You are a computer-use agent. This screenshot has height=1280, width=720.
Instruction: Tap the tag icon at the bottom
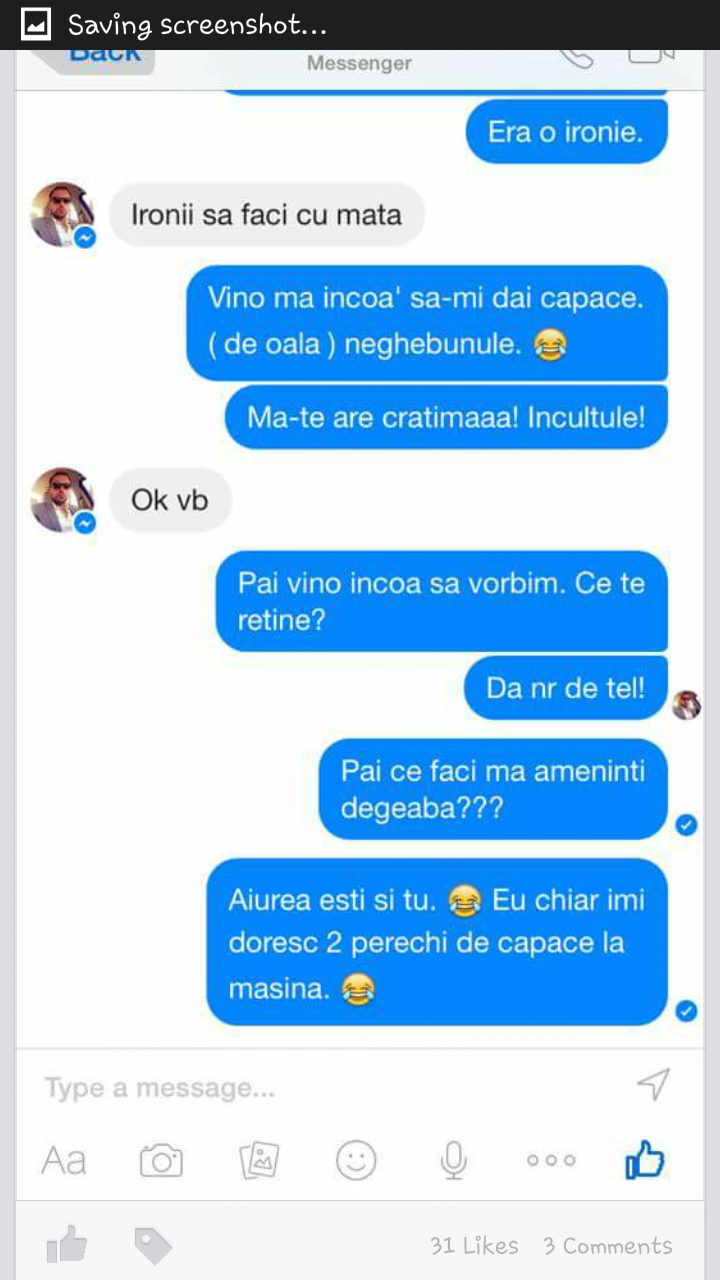pos(154,1246)
